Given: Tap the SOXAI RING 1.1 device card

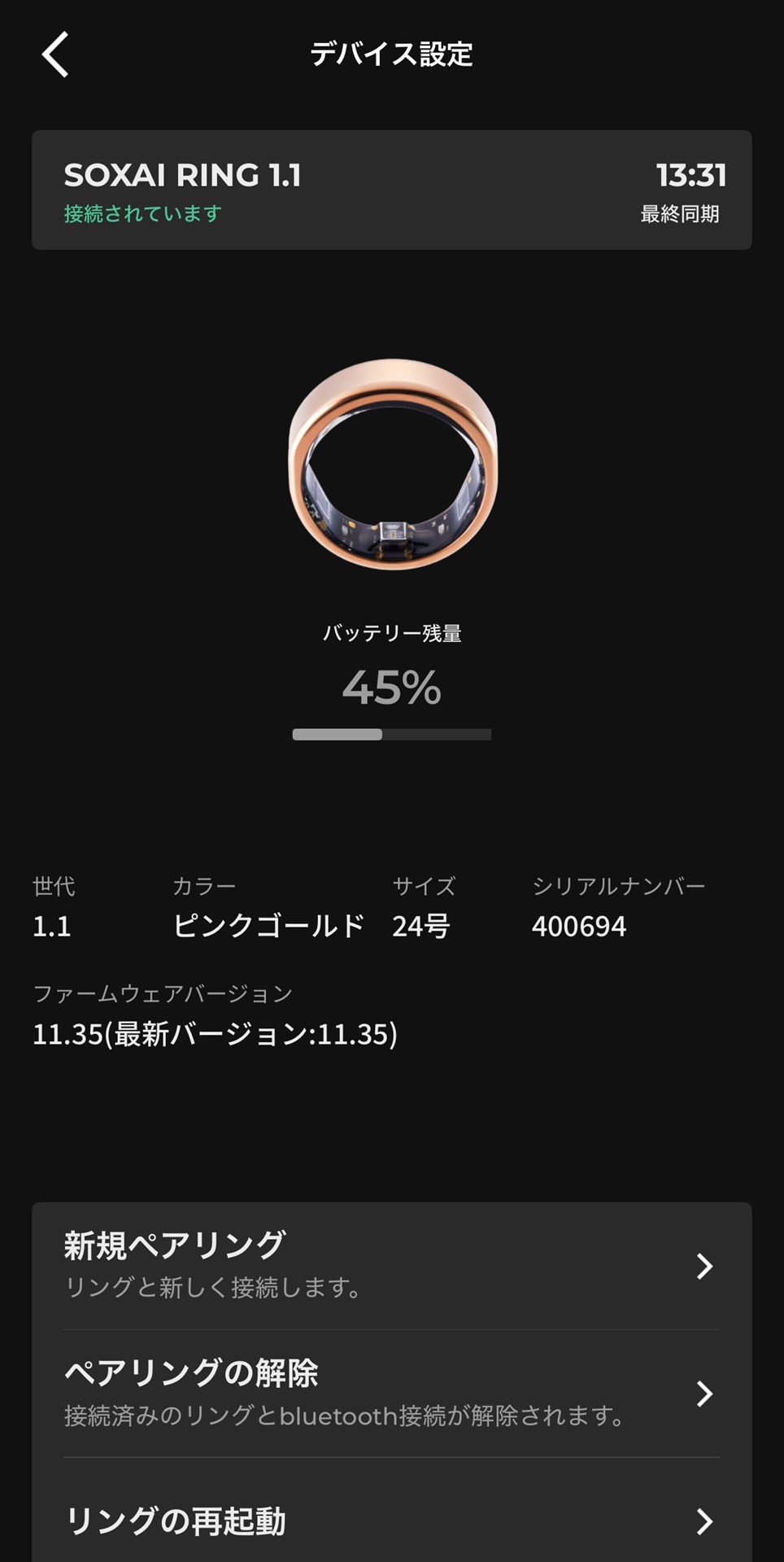Looking at the screenshot, I should 391,189.
